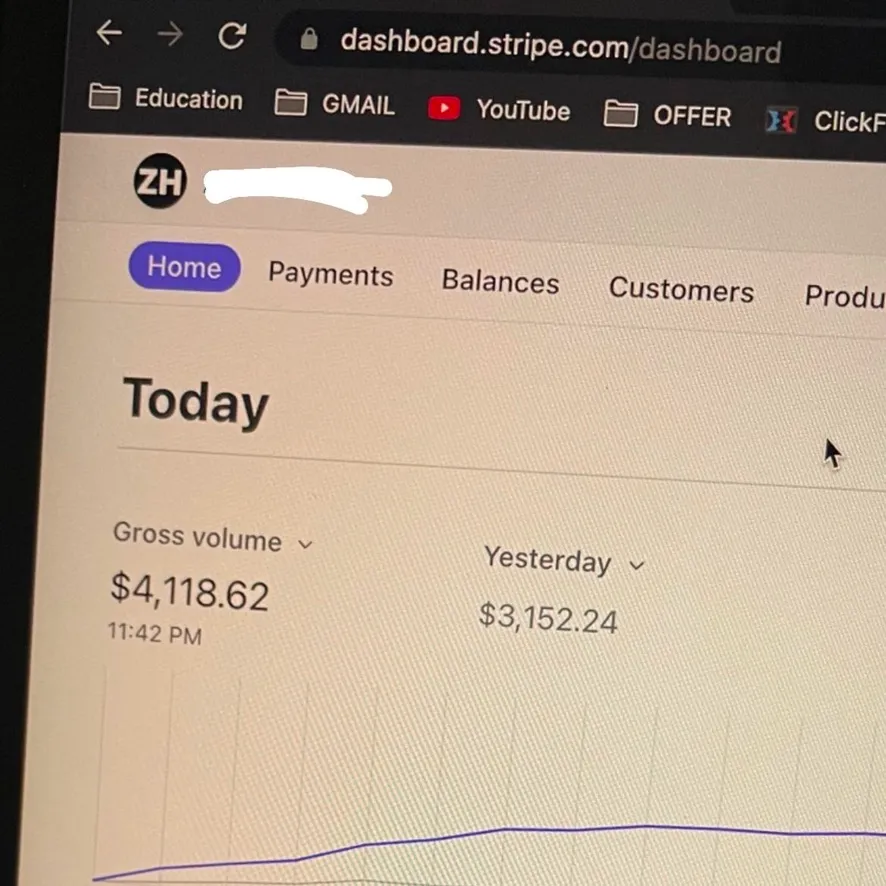Open the GMAIL bookmarks folder
This screenshot has width=886, height=886.
(335, 103)
